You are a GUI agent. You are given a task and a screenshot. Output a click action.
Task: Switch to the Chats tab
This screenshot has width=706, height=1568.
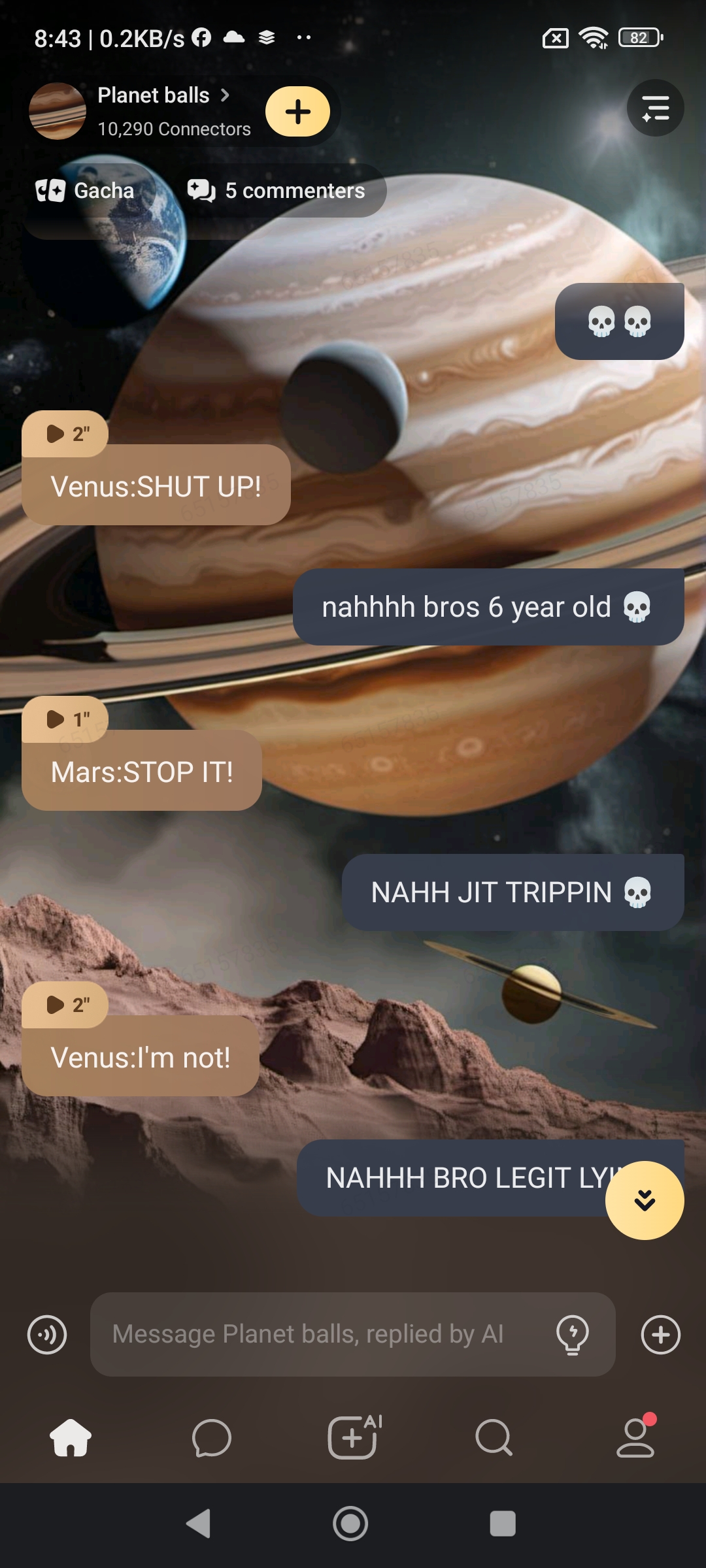point(212,1437)
